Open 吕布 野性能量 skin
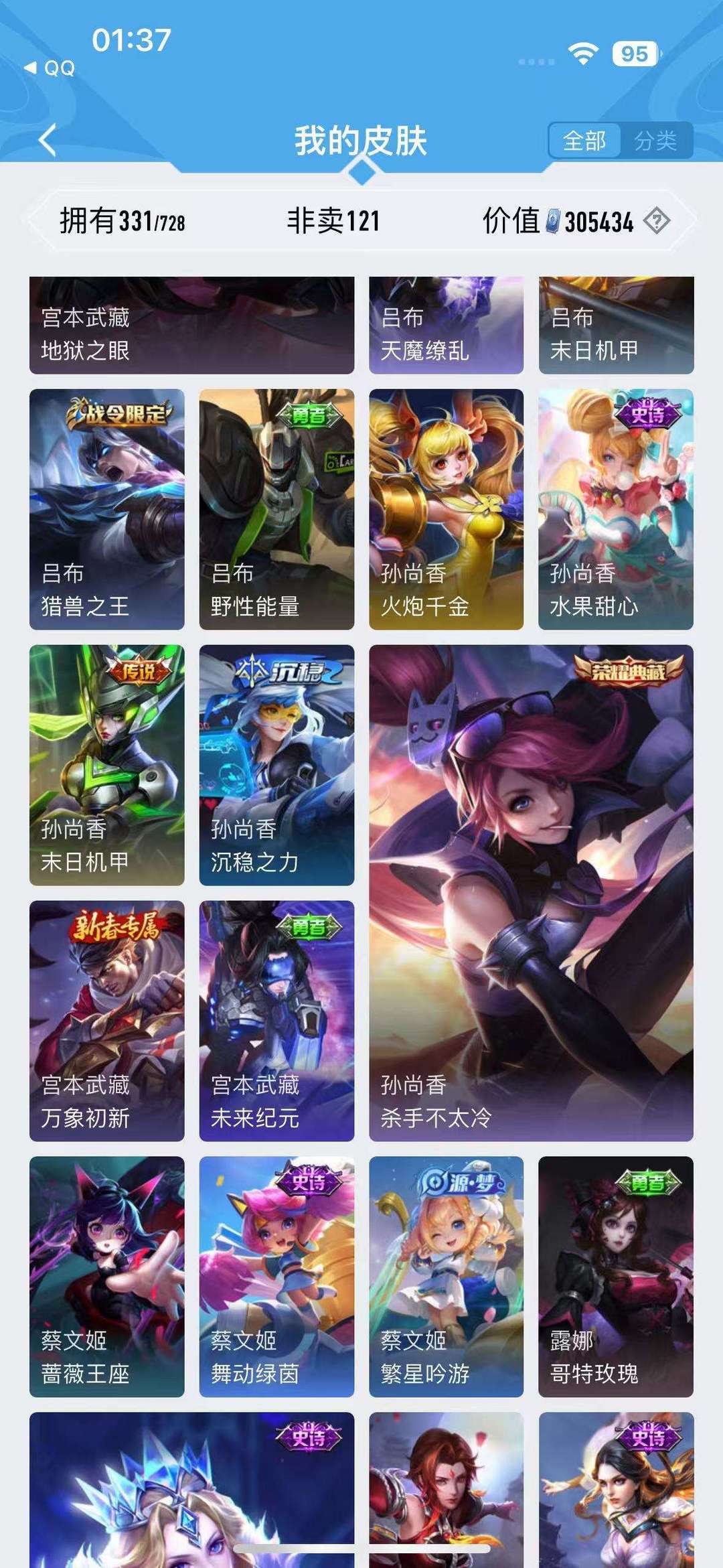 point(276,509)
